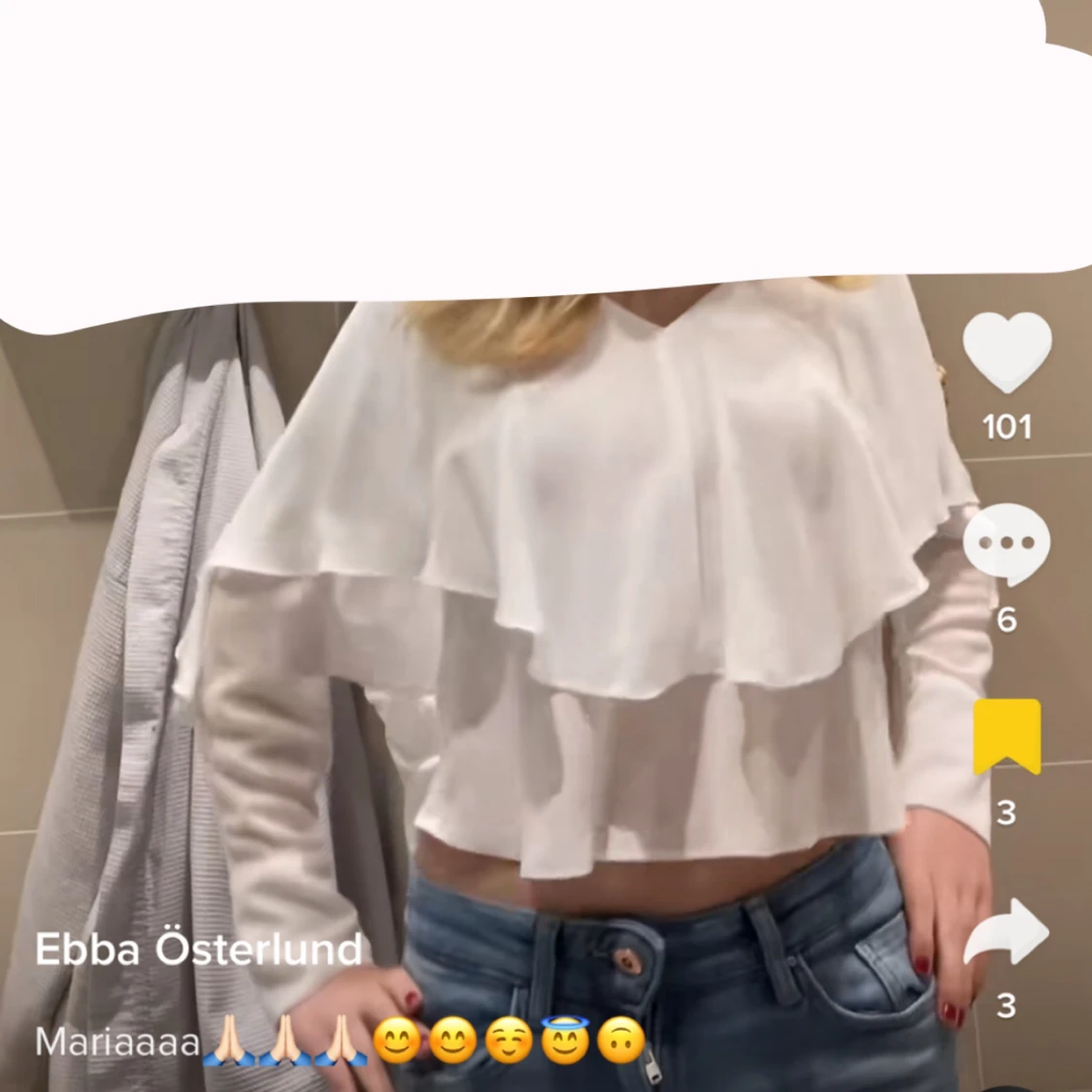Open the comments on this video
Image resolution: width=1092 pixels, height=1092 pixels.
pyautogui.click(x=1007, y=544)
